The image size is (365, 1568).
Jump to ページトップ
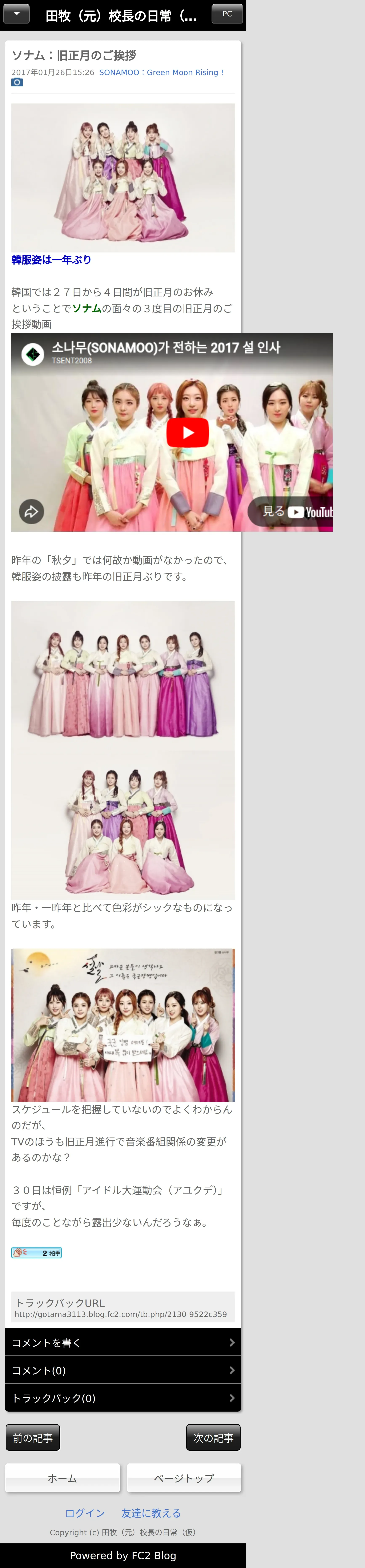(x=184, y=1478)
